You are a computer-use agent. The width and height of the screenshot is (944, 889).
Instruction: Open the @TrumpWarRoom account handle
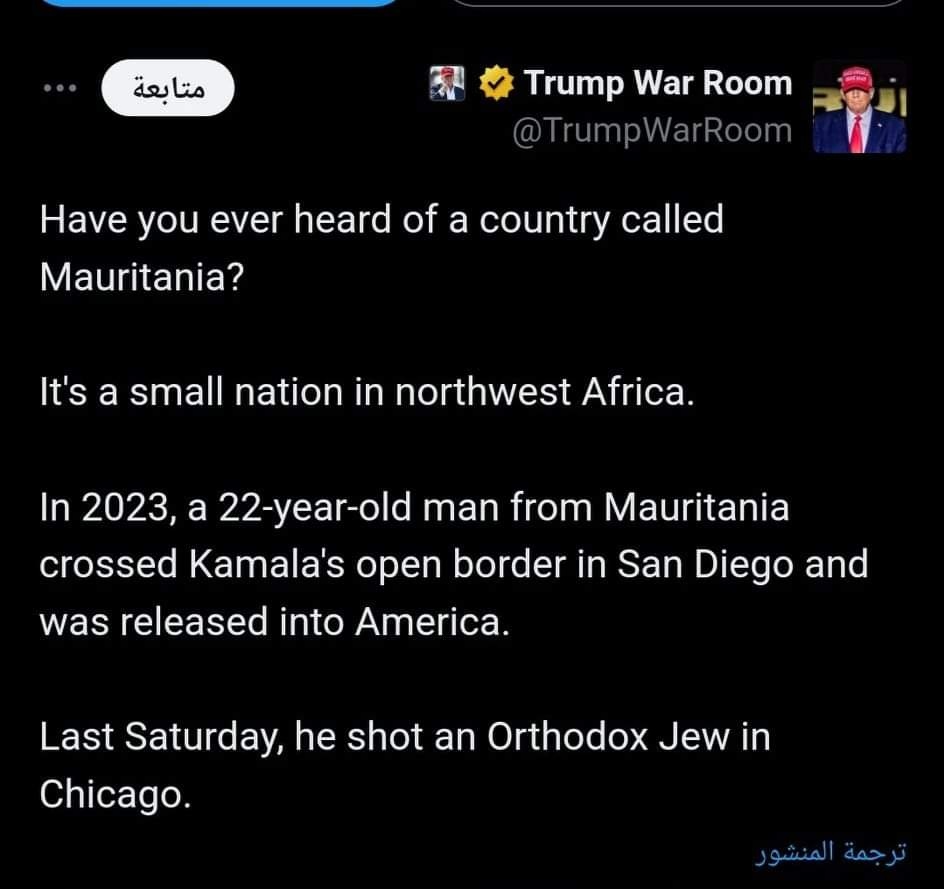click(652, 131)
